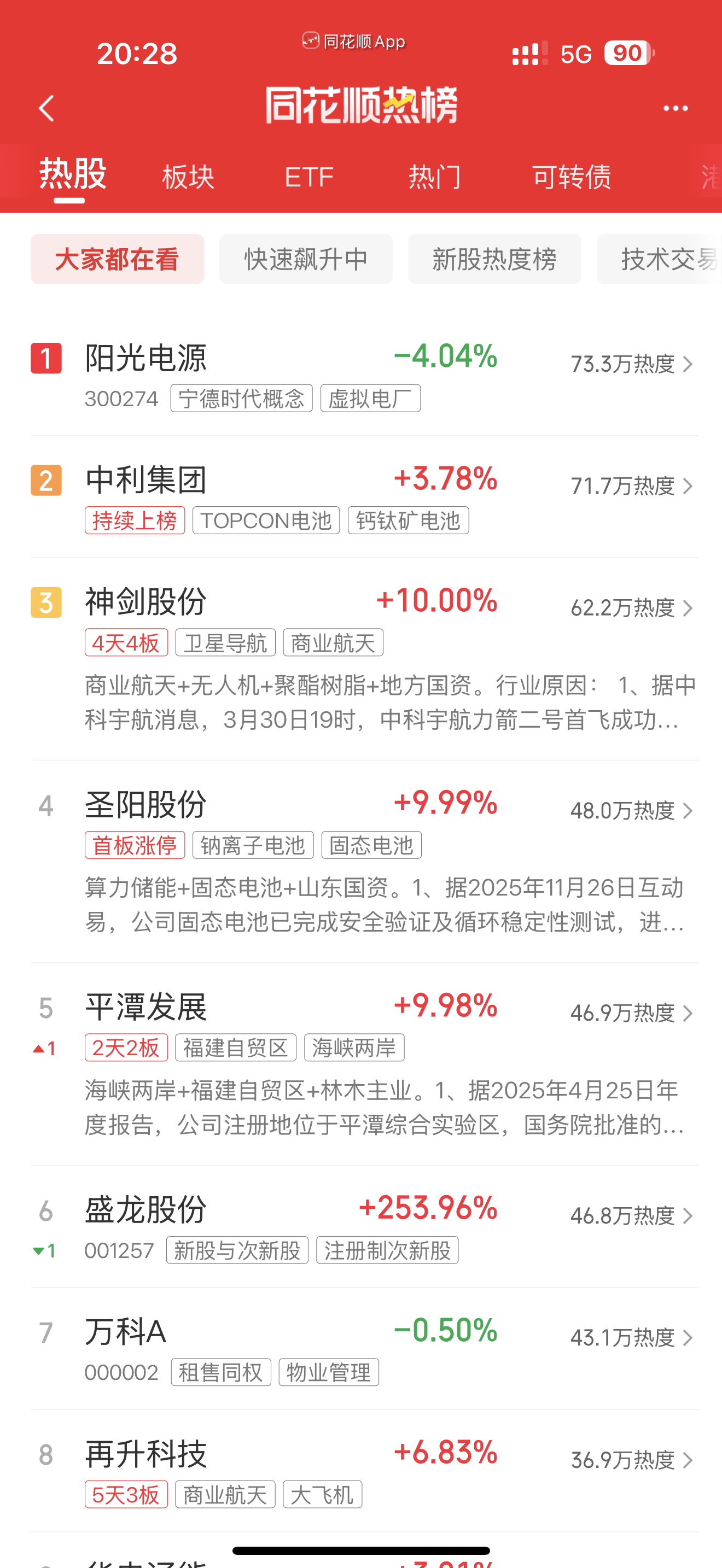The height and width of the screenshot is (1568, 722).
Task: Enable the 快速飙升中 filter
Action: point(306,259)
